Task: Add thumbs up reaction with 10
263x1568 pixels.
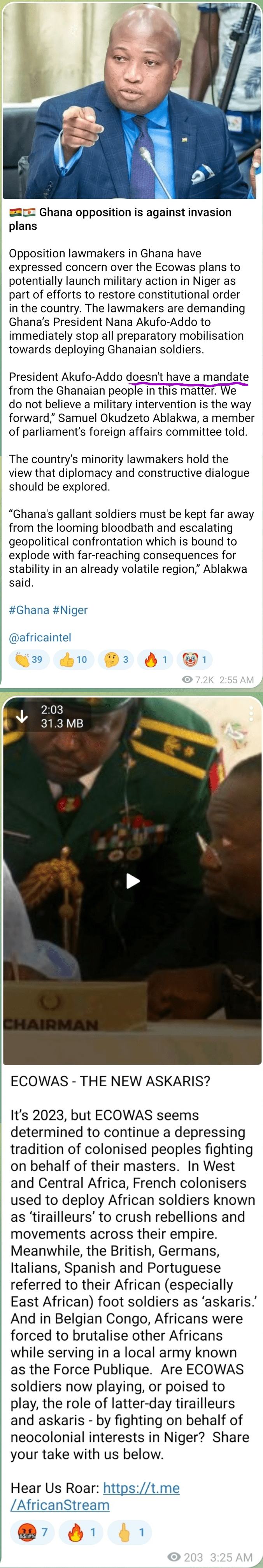Action: 74,659
